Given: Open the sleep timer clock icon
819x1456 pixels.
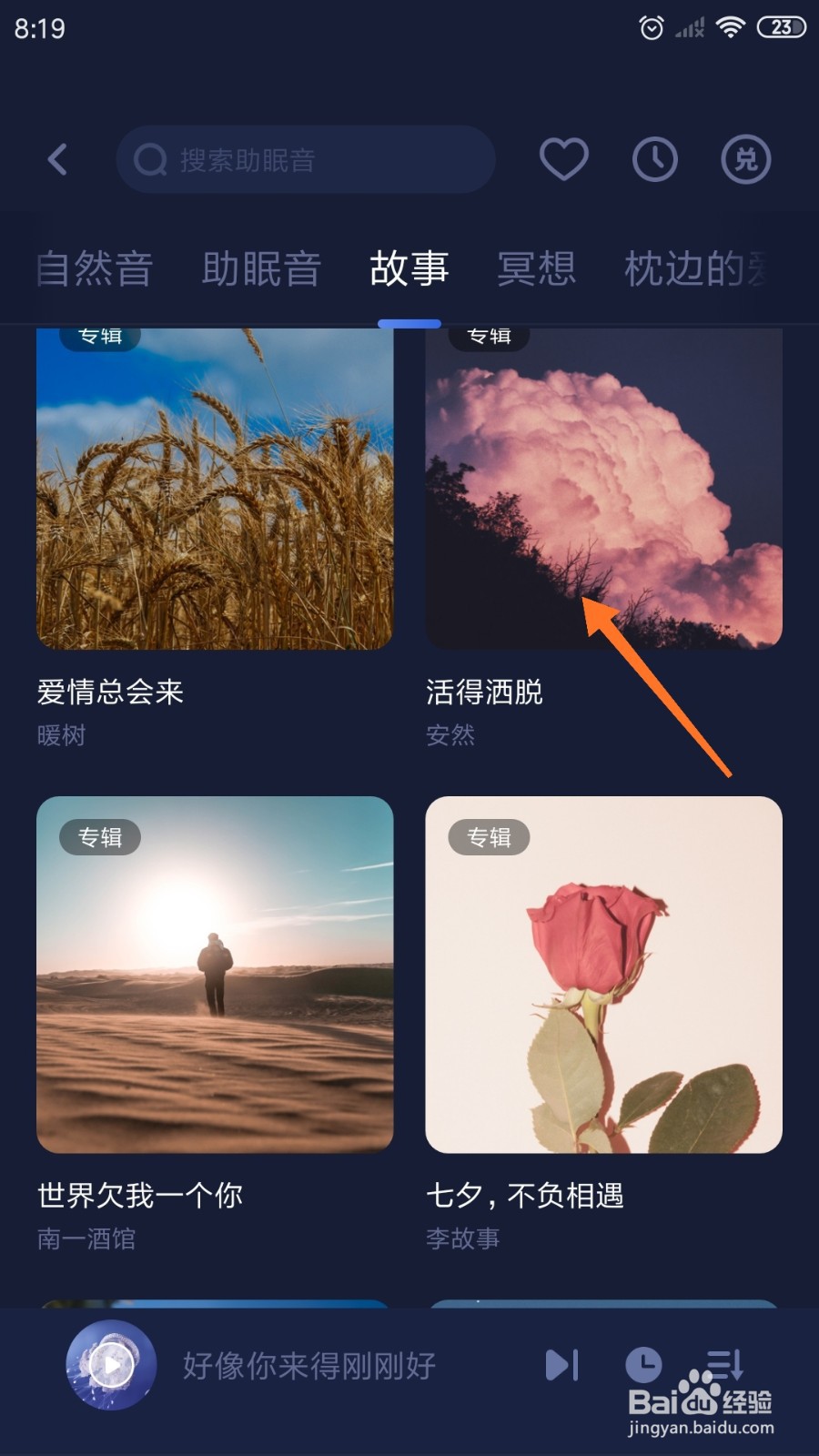Looking at the screenshot, I should coord(654,158).
